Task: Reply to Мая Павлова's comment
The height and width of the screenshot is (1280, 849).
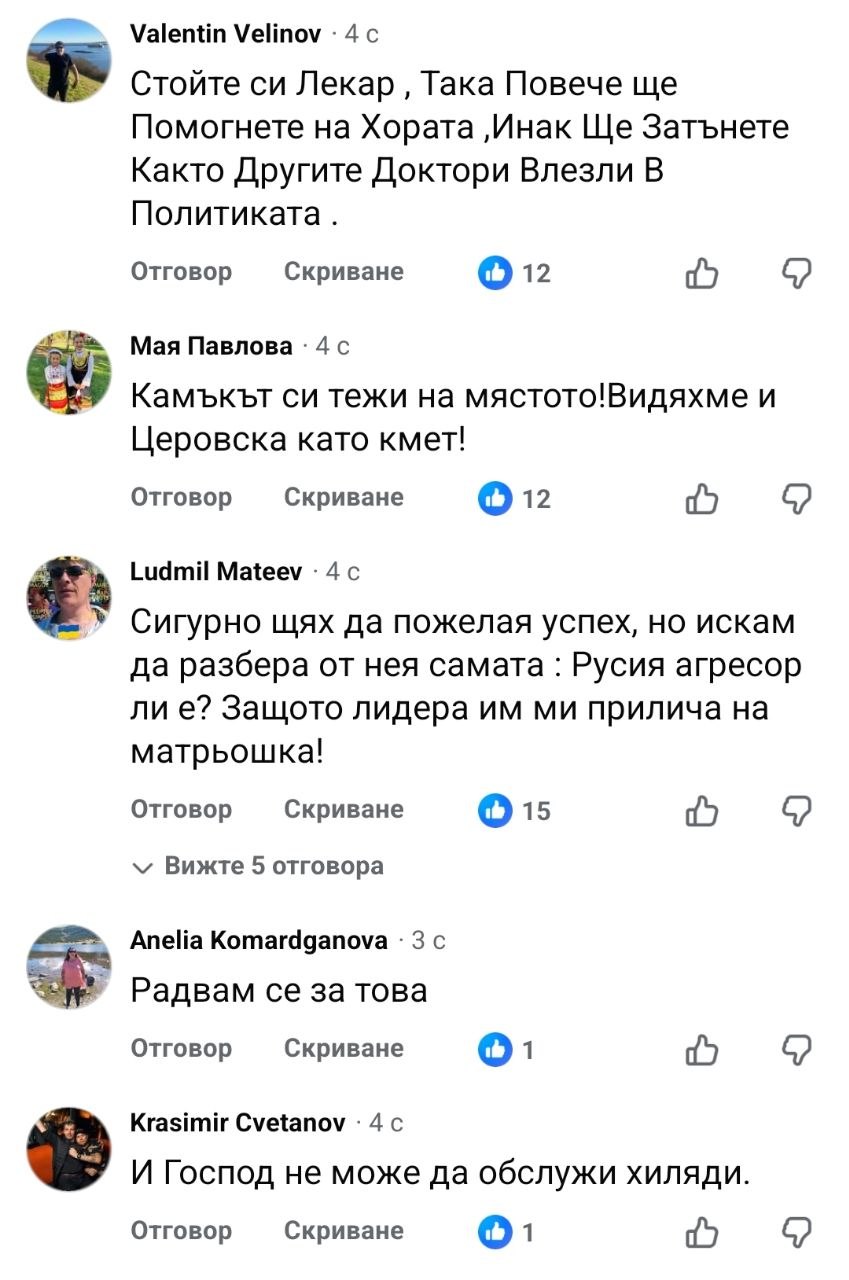Action: (x=181, y=497)
